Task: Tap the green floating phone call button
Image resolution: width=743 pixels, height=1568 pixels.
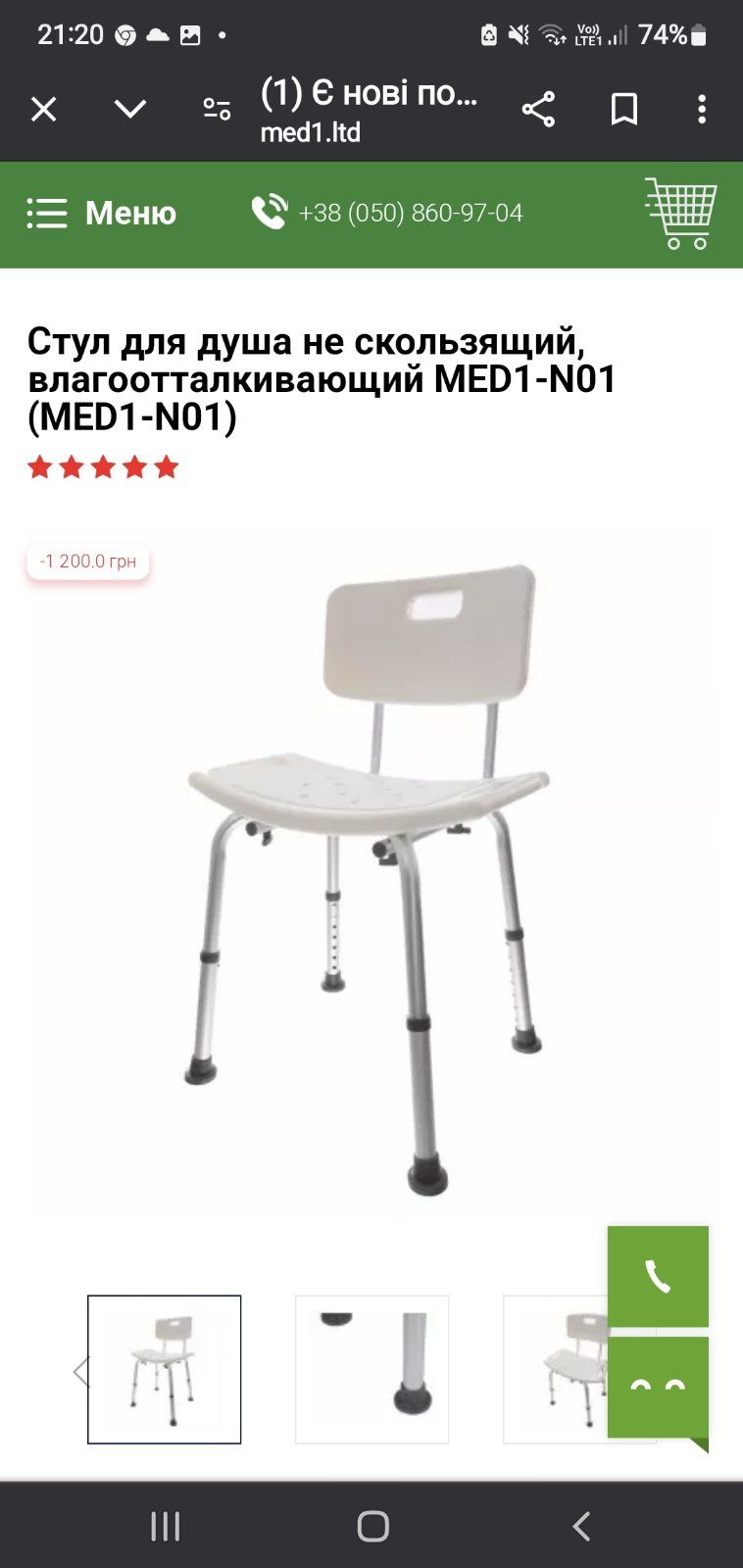Action: tap(658, 1276)
